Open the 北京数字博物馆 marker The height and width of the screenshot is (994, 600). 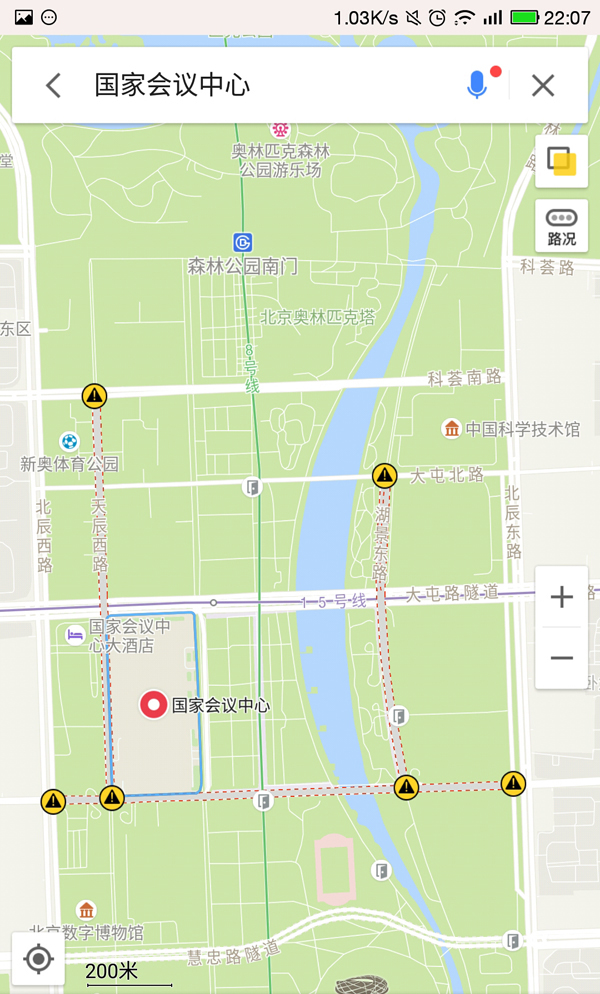coord(87,910)
